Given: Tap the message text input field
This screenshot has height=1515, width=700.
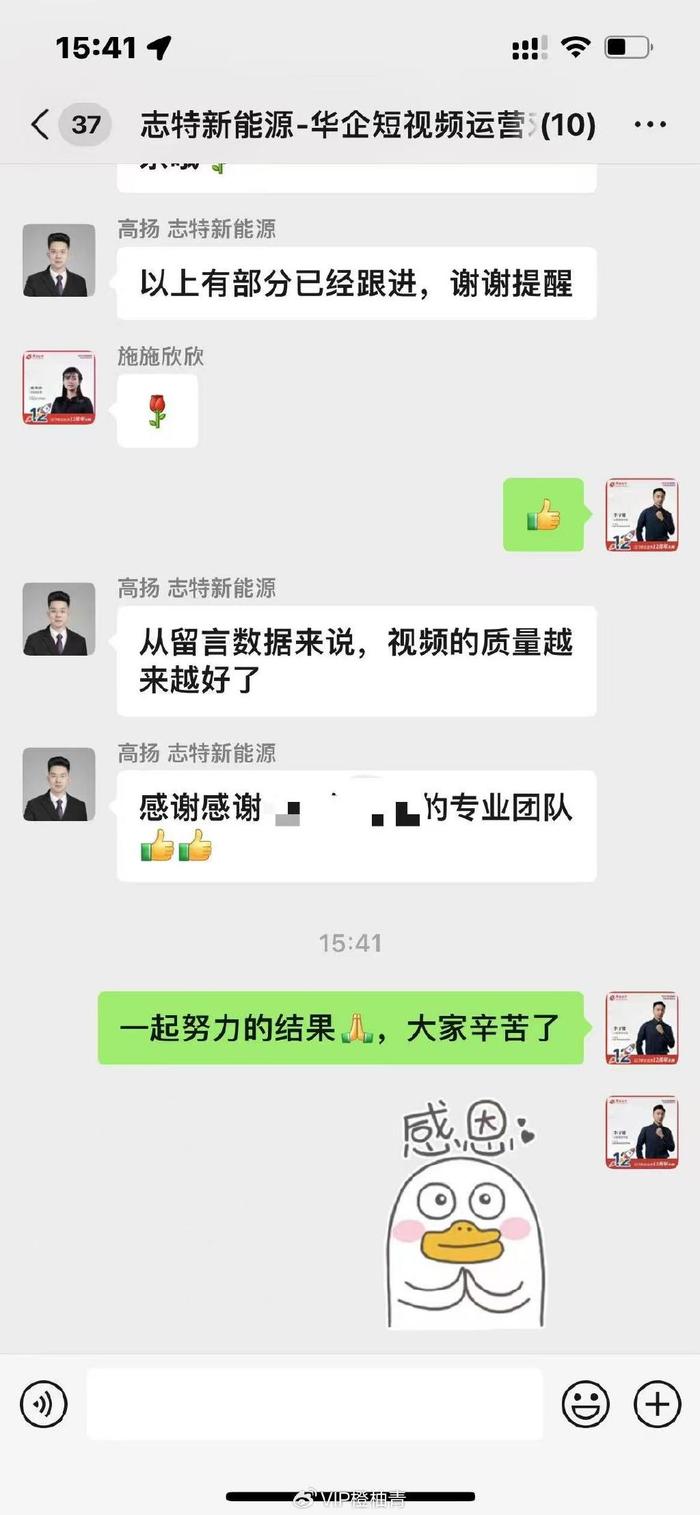Looking at the screenshot, I should (314, 1404).
